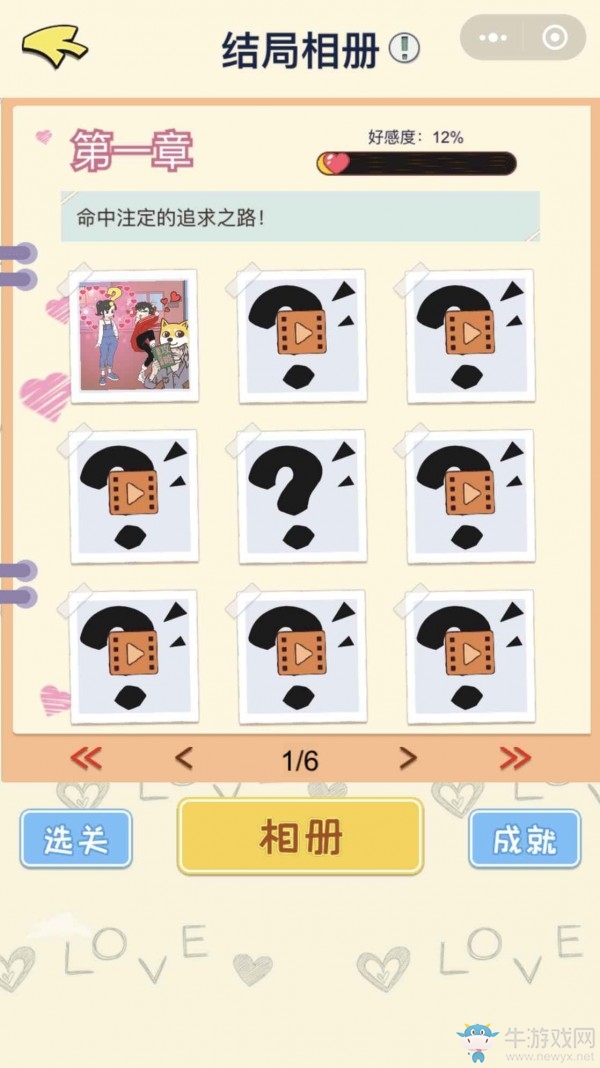Open level select 选关
This screenshot has width=600, height=1068.
pos(76,839)
